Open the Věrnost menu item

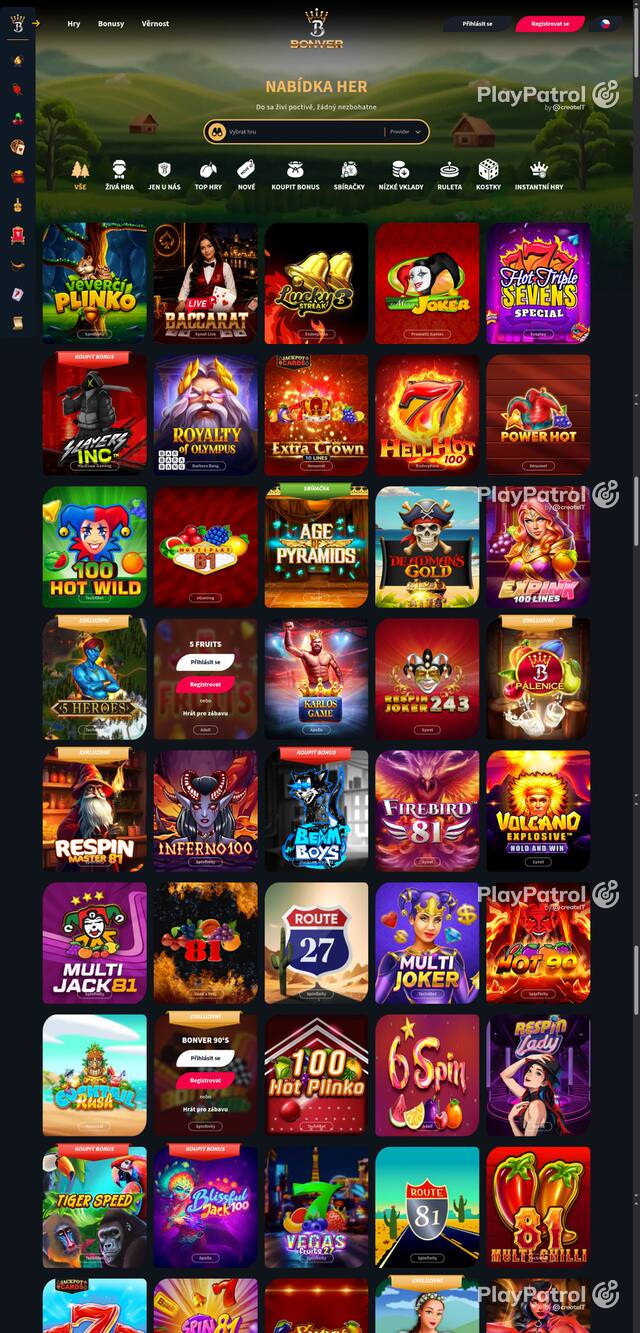click(x=155, y=23)
